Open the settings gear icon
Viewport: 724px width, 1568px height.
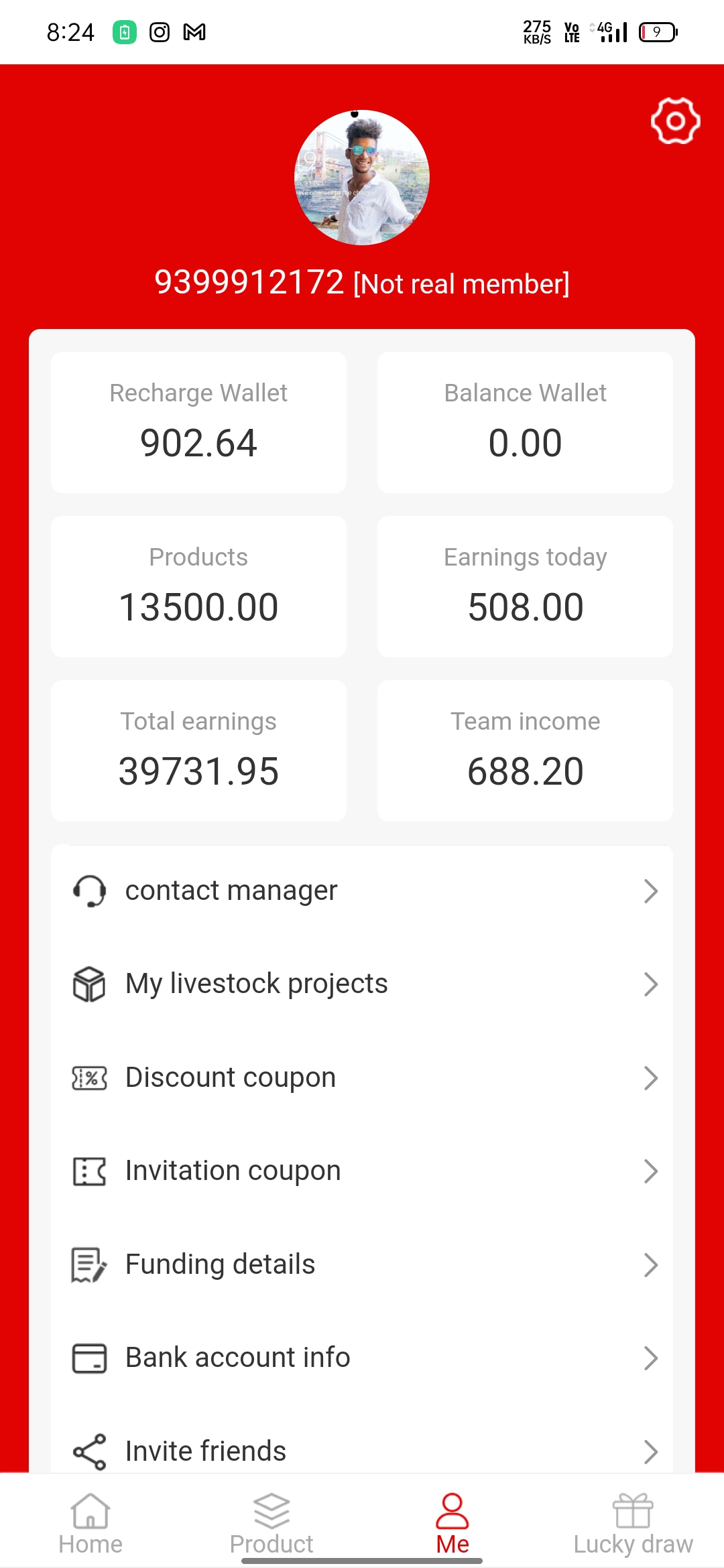(x=675, y=121)
